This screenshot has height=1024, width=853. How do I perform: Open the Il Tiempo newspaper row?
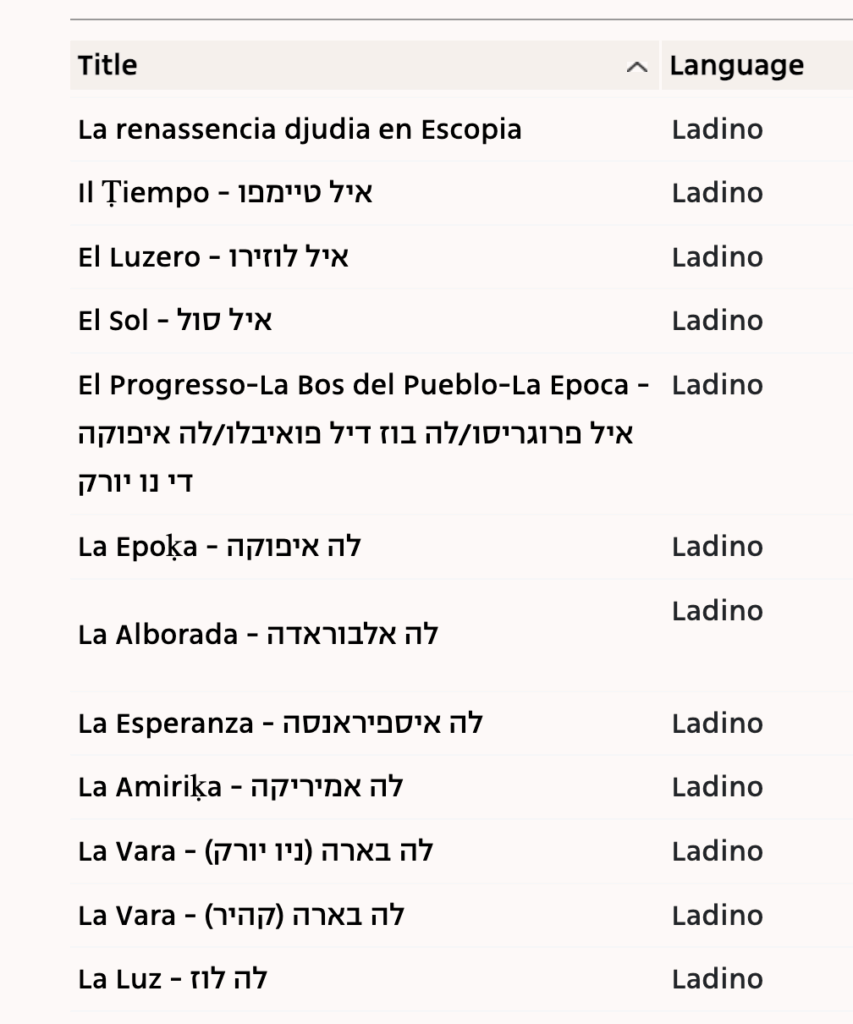[225, 193]
